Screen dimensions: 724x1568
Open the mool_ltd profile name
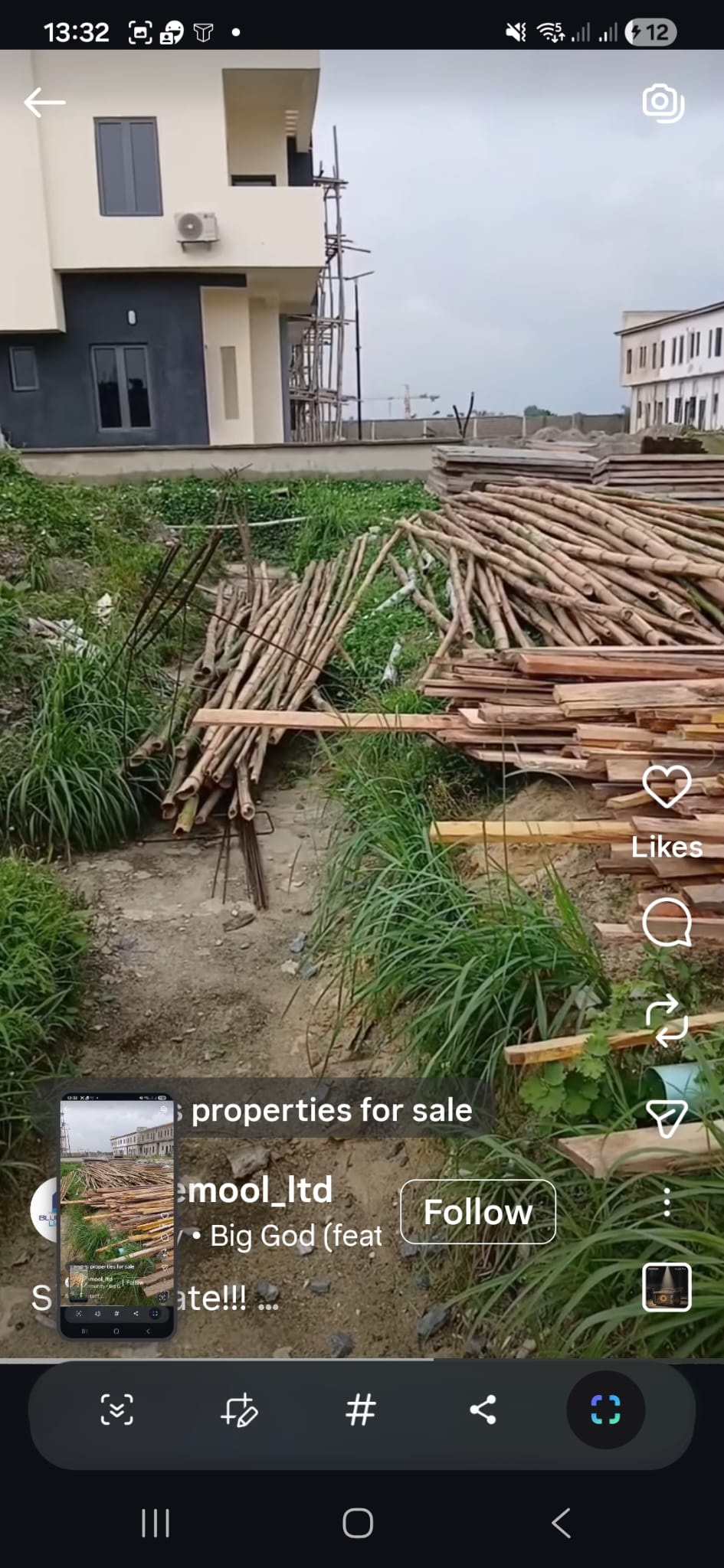click(x=260, y=1191)
